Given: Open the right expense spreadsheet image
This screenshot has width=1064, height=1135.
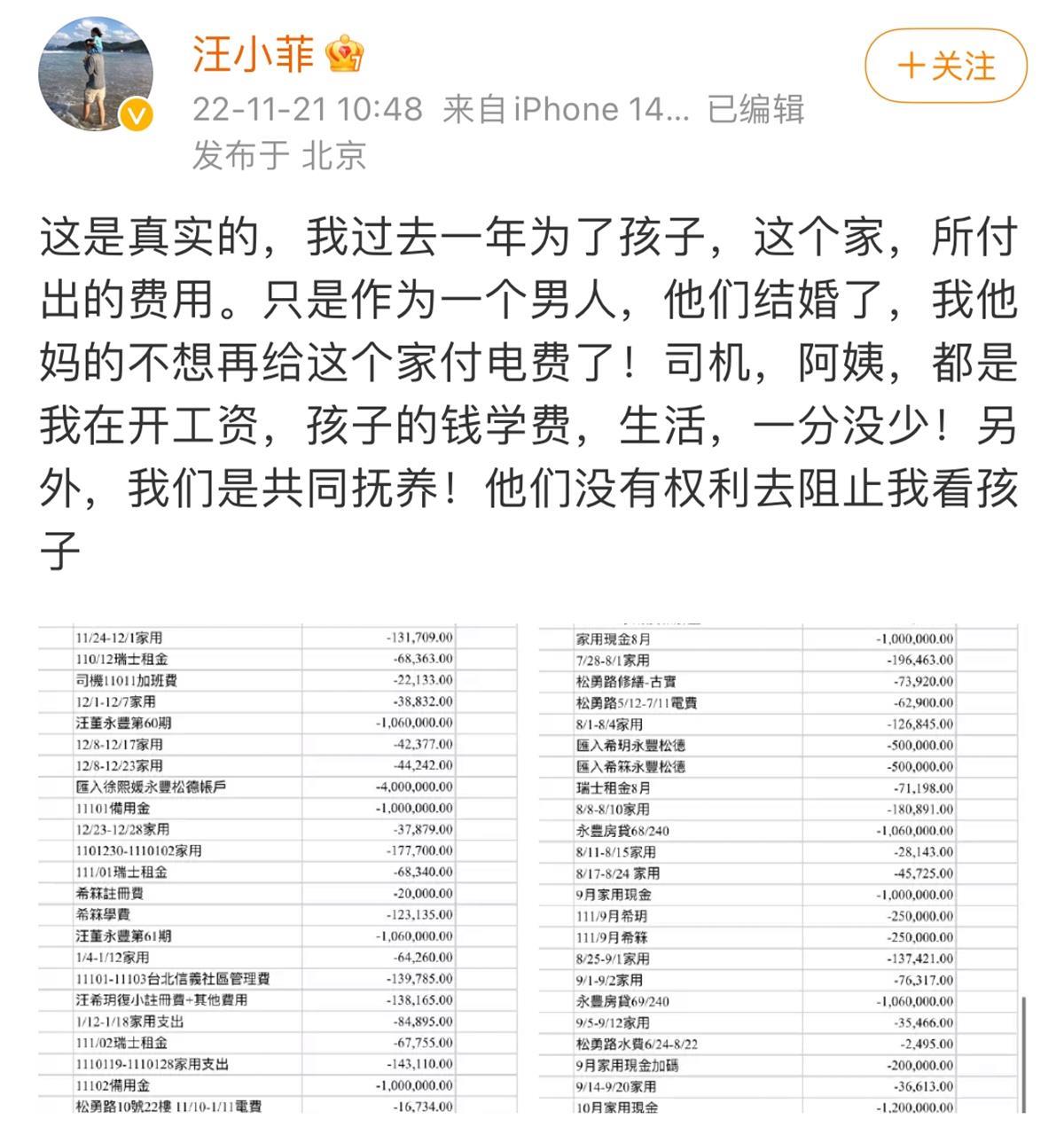Looking at the screenshot, I should click(x=778, y=869).
